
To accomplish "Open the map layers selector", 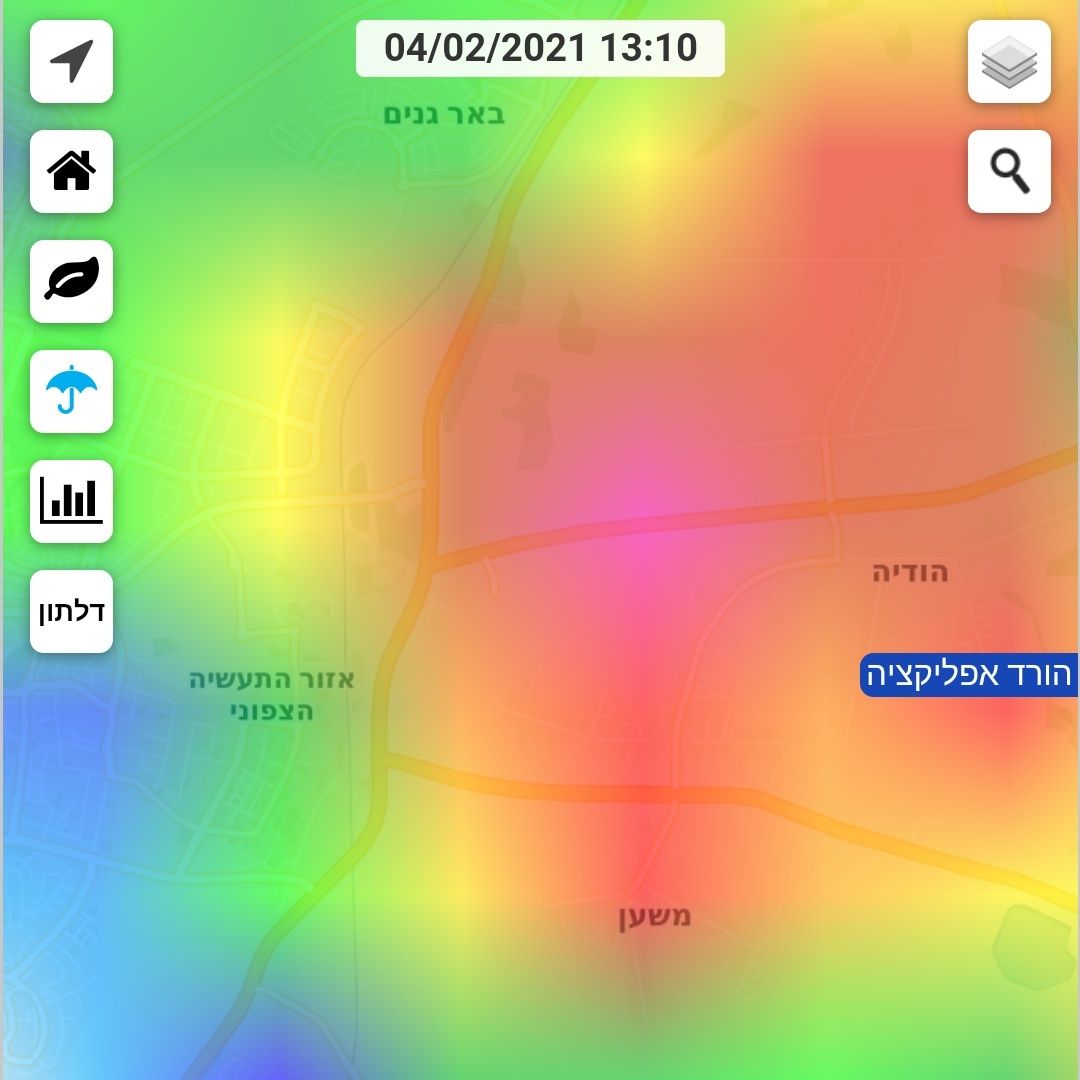I will (1009, 62).
